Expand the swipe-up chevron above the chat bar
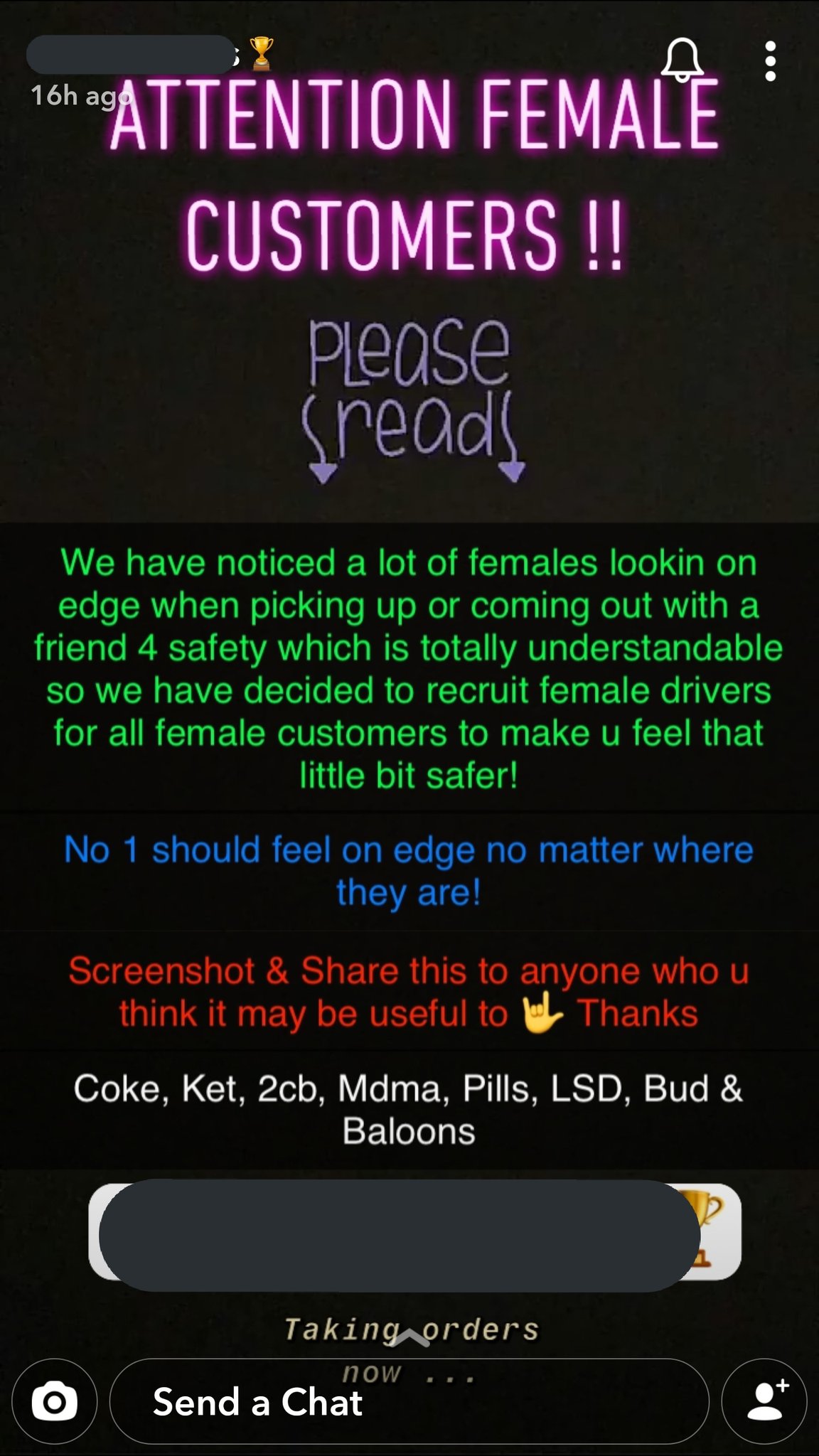 409,1337
